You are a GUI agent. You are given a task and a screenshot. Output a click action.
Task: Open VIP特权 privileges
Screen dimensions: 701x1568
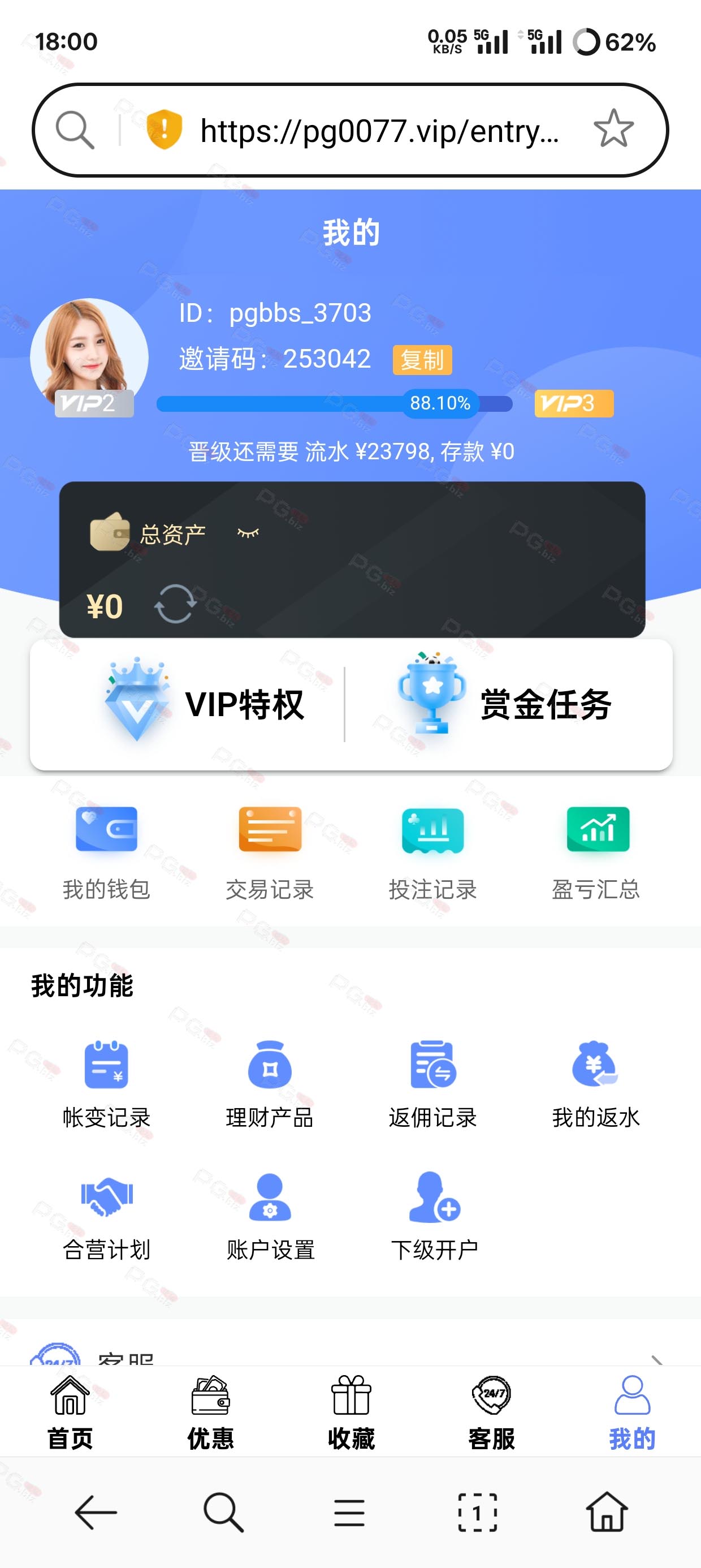click(x=204, y=704)
